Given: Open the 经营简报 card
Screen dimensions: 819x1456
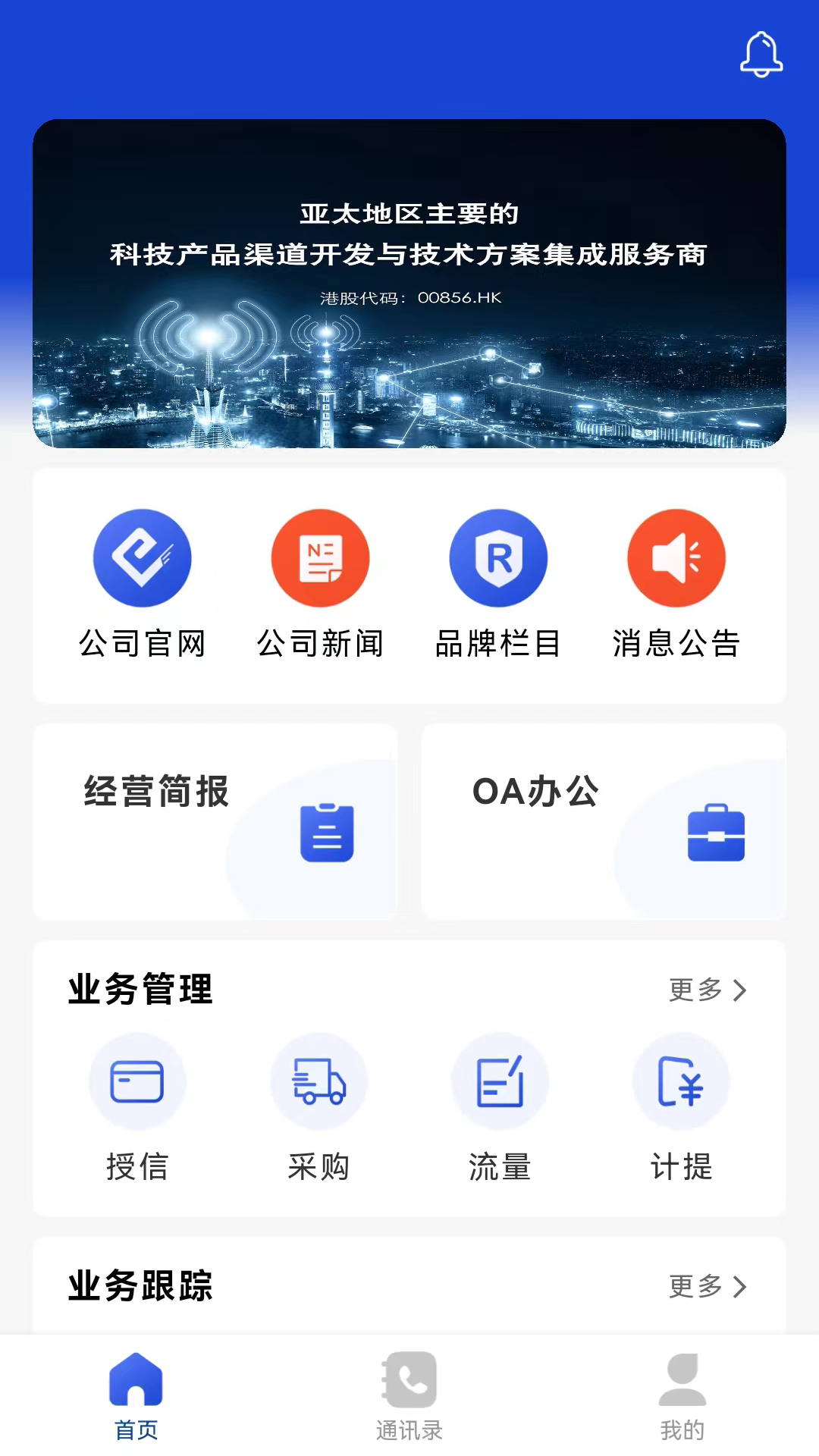Looking at the screenshot, I should point(215,823).
